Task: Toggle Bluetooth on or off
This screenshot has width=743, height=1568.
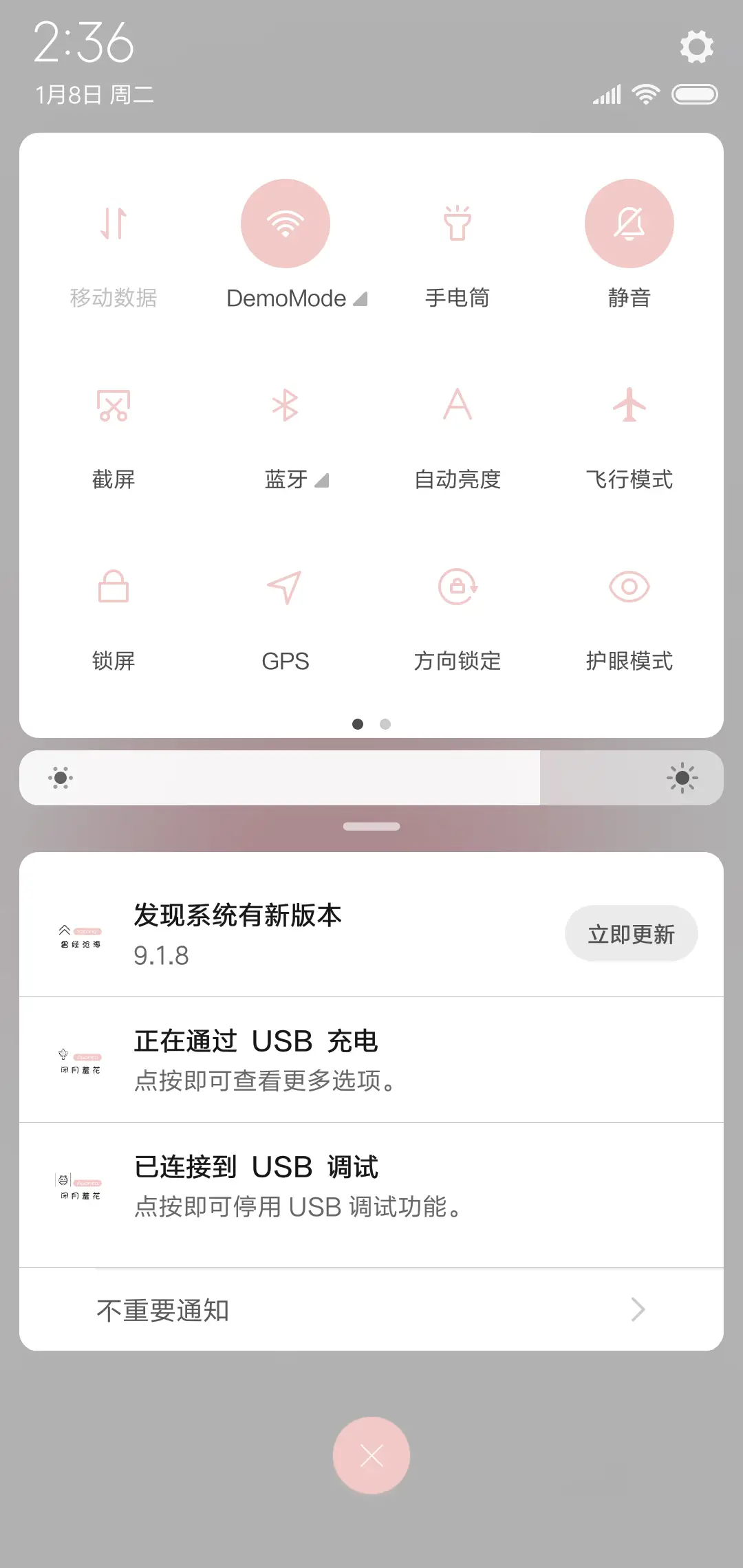Action: (286, 406)
